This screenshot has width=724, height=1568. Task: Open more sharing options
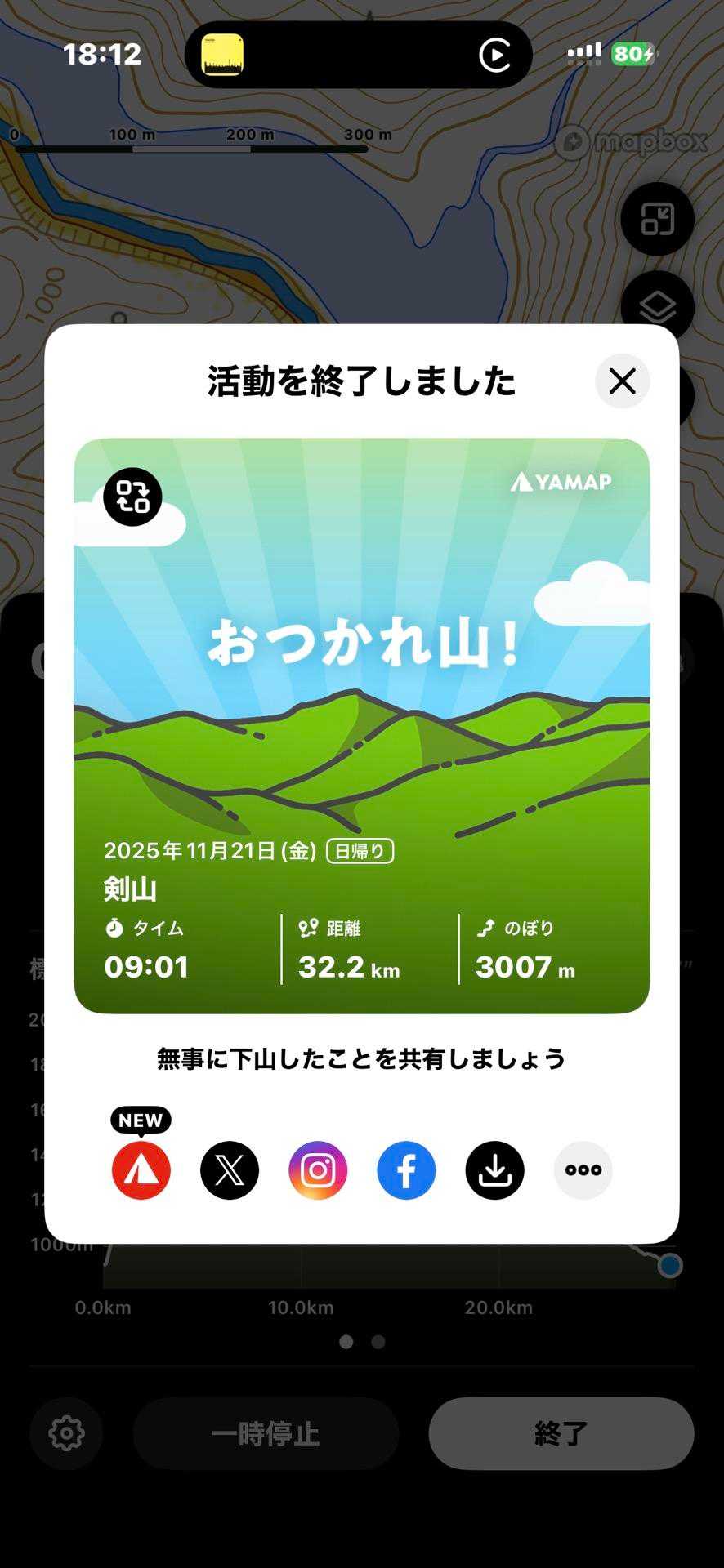[x=583, y=1169]
